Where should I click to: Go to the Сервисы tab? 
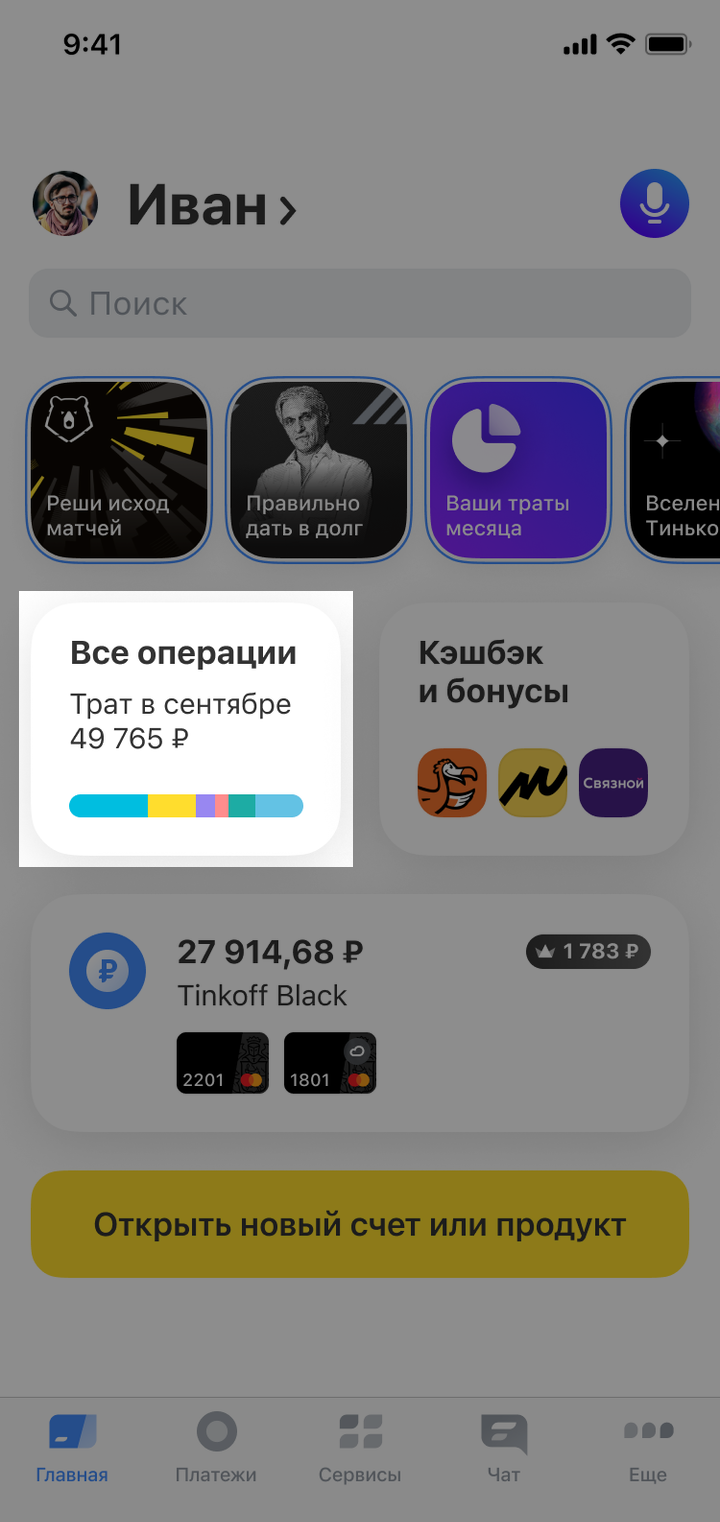[360, 1448]
